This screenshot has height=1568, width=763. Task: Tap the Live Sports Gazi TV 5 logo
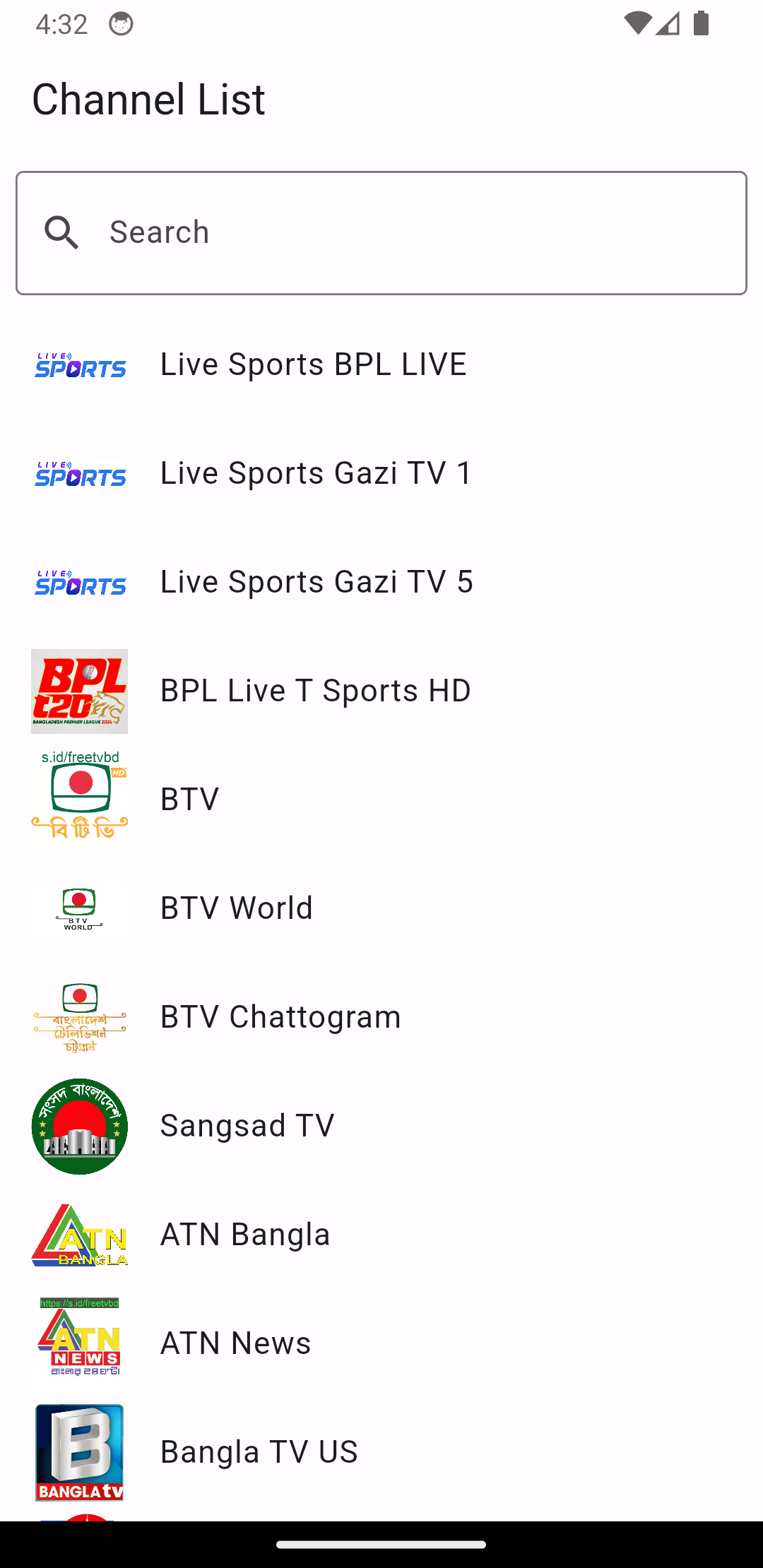79,582
